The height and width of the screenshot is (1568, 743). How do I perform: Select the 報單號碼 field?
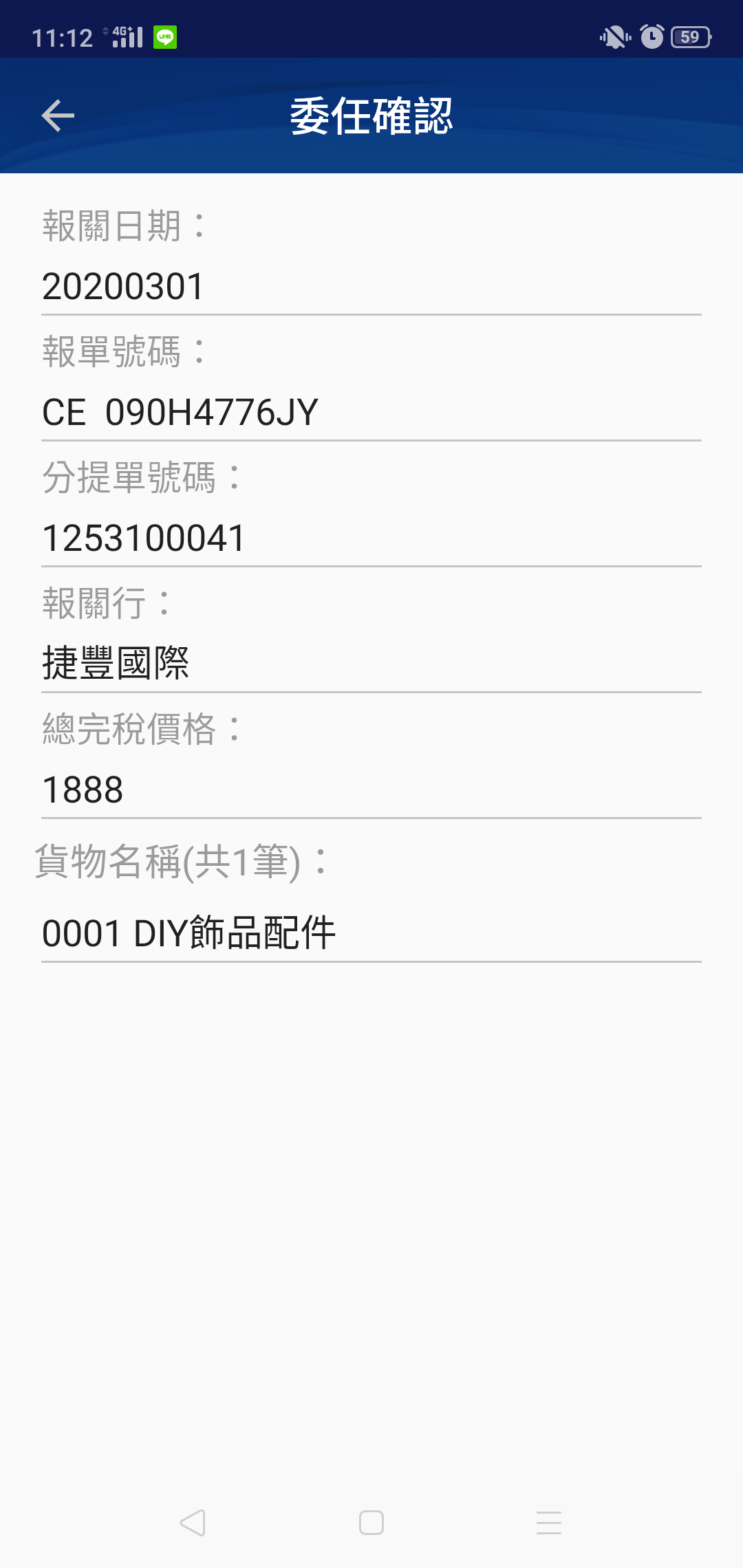pos(371,412)
